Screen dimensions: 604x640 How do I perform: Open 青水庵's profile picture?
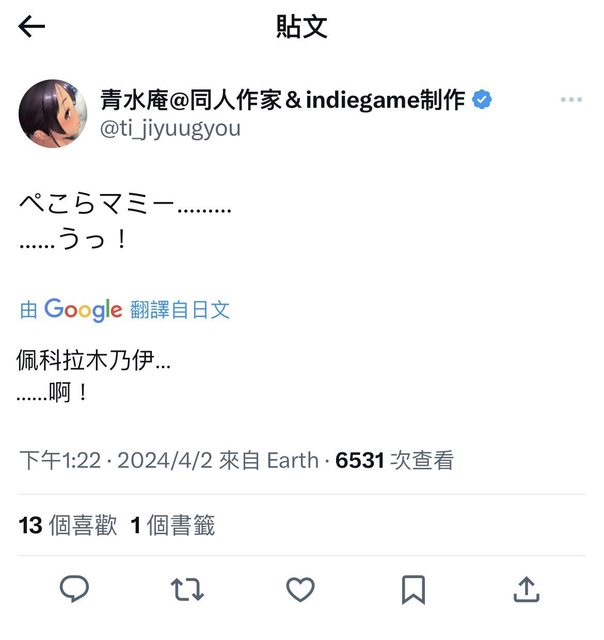click(53, 113)
